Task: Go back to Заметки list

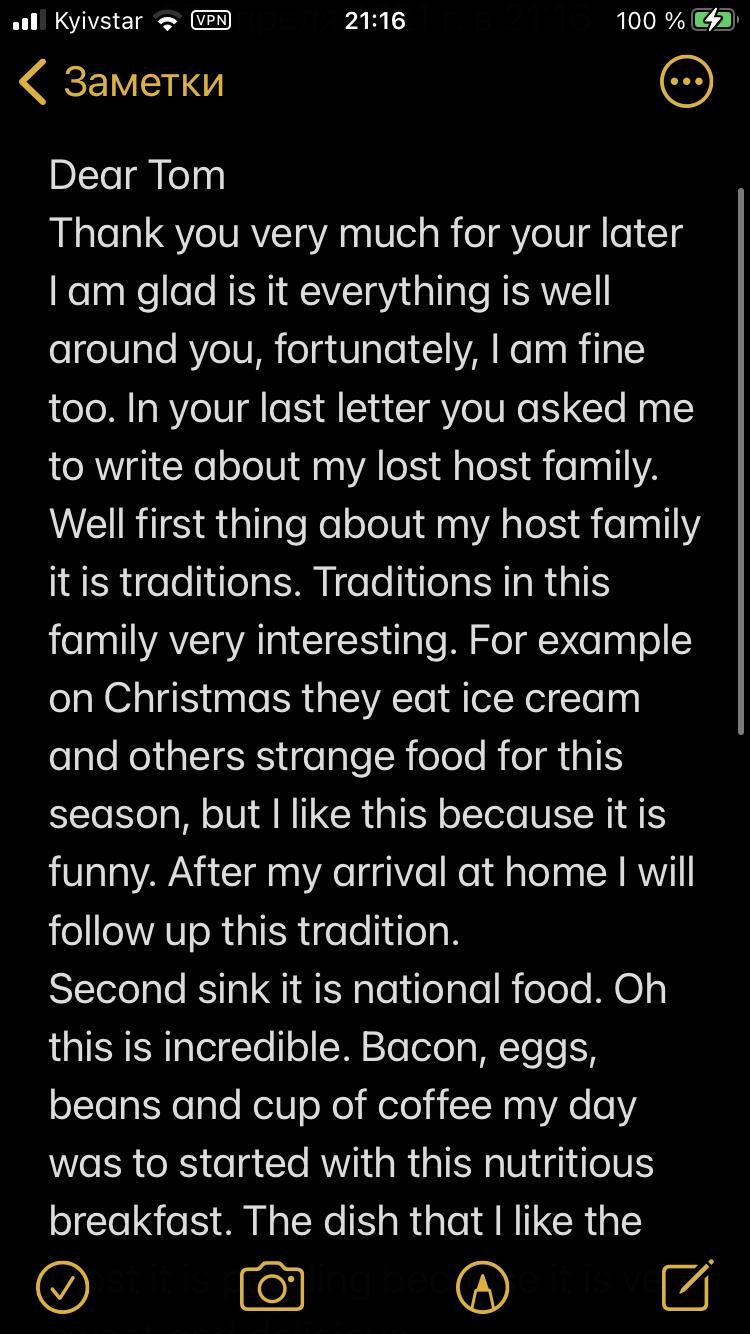Action: tap(120, 82)
